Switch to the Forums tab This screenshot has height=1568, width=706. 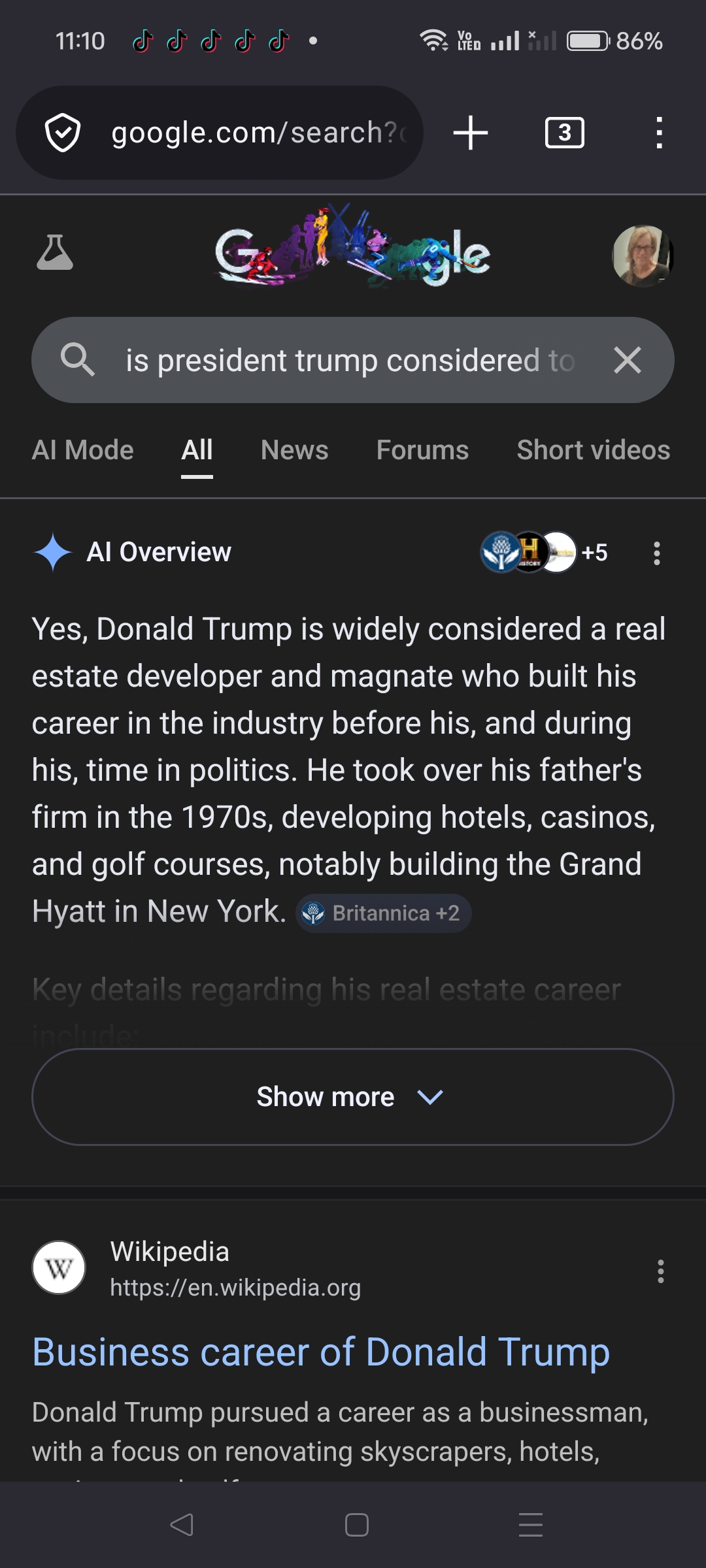coord(422,450)
